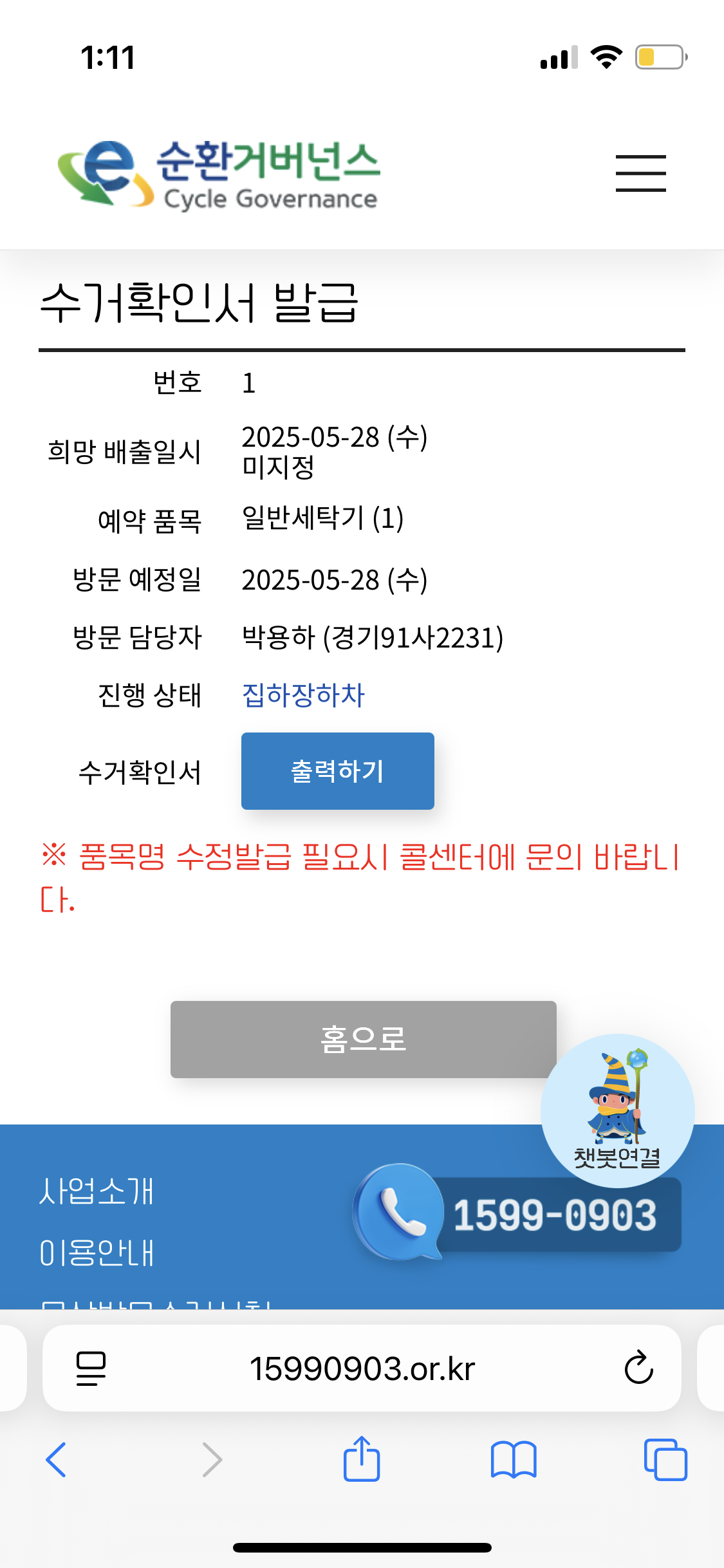Open the 챗봇연결 chatbot bubble
The height and width of the screenshot is (1568, 724).
pos(617,1110)
